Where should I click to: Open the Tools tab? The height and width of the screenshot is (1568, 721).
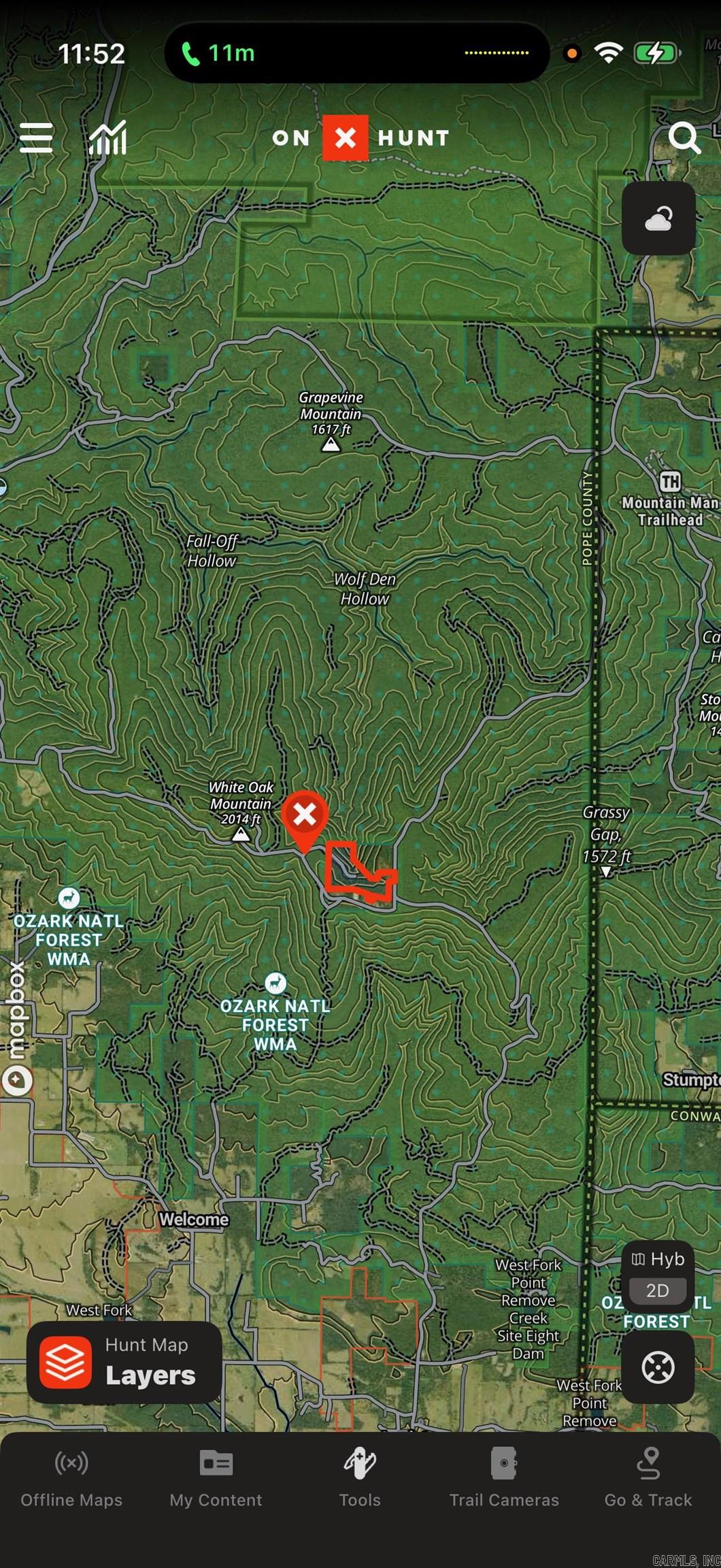pyautogui.click(x=360, y=1480)
